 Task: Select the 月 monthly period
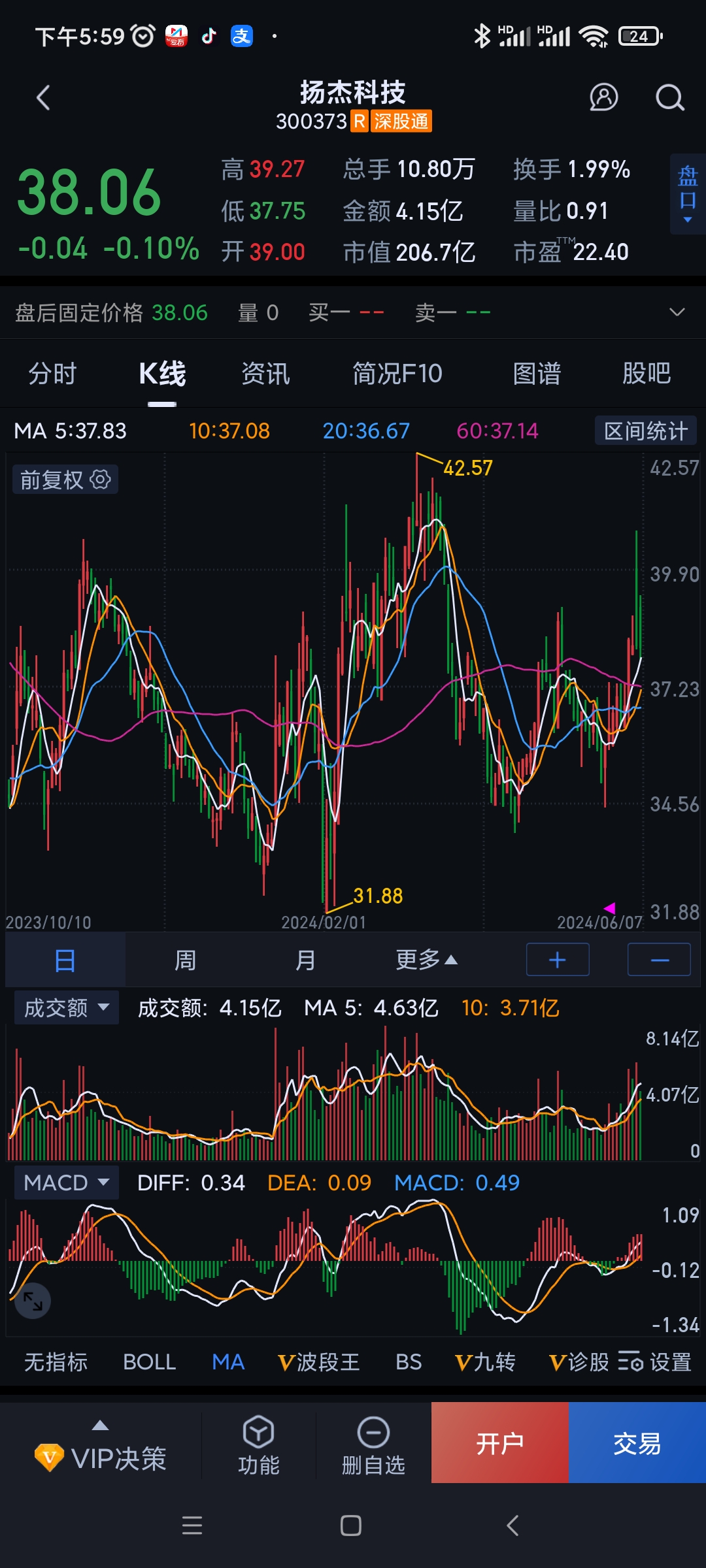pyautogui.click(x=305, y=960)
